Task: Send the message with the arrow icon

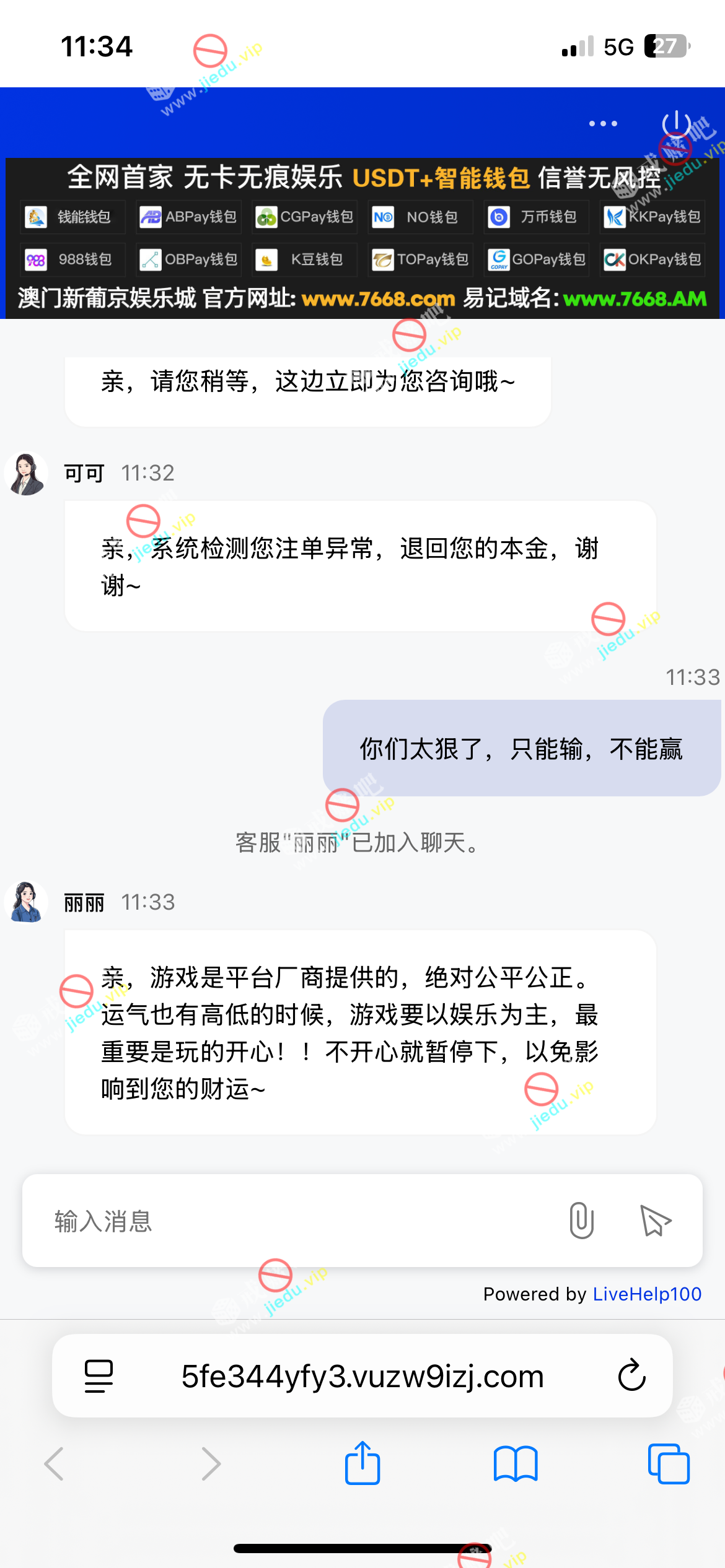Action: 655,1221
